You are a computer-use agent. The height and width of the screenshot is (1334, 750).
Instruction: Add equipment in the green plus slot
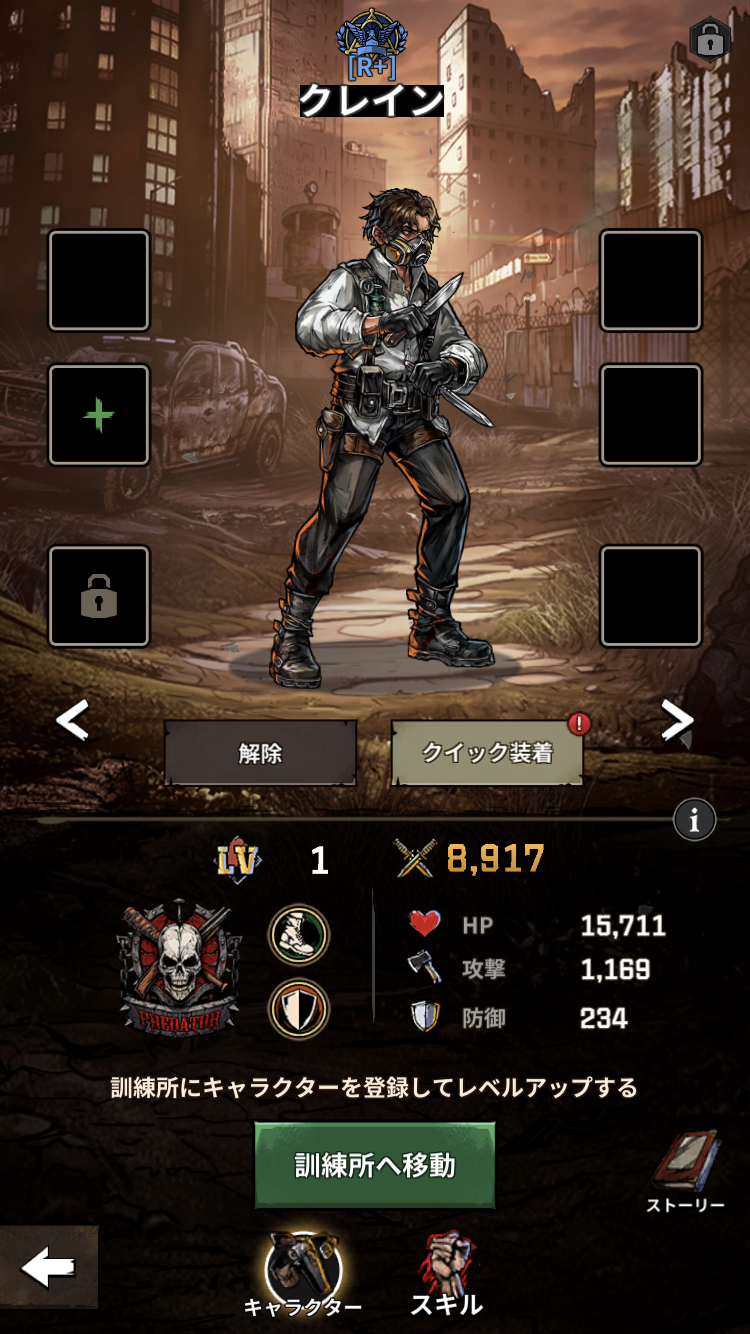99,415
